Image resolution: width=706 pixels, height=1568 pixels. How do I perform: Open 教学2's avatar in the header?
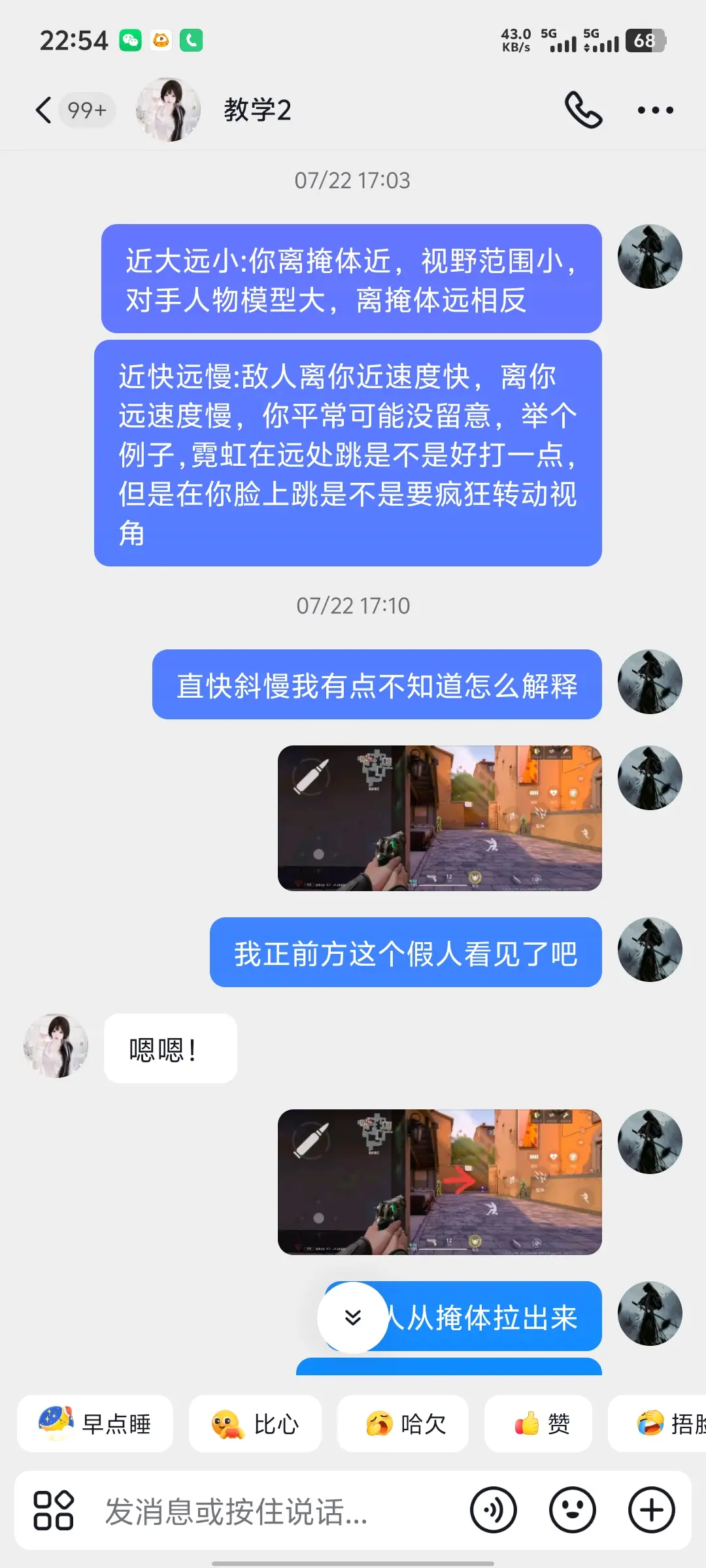[x=168, y=110]
